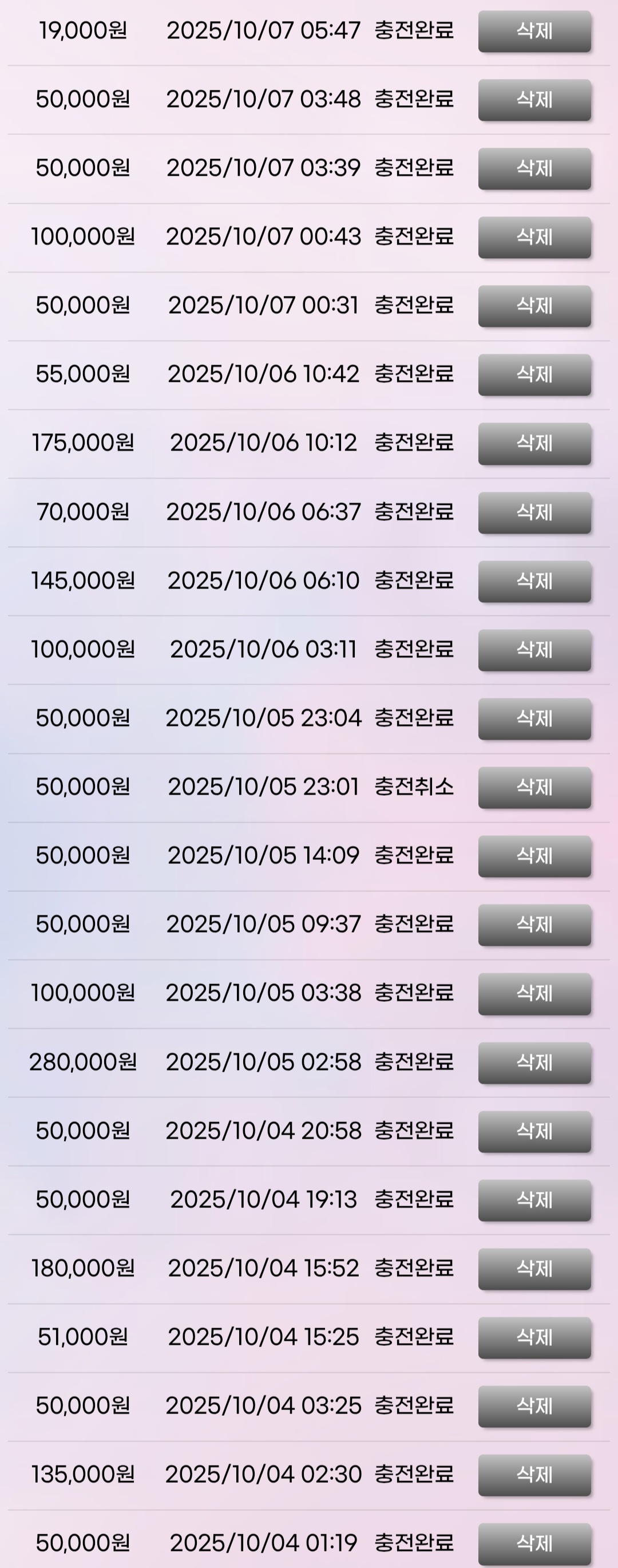Tap 삭제 for the 10/07 03:39 charge
Viewport: 618px width, 1568px height.
(534, 169)
